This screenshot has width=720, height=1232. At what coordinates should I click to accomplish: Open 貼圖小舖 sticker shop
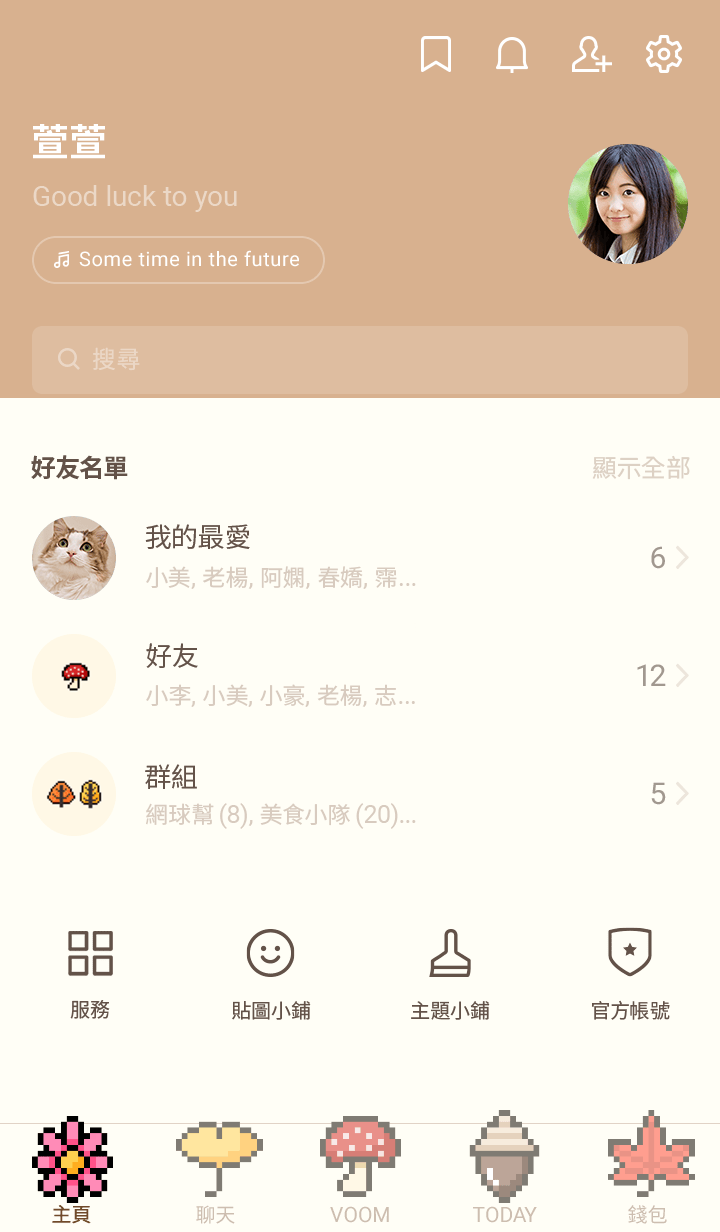point(270,974)
